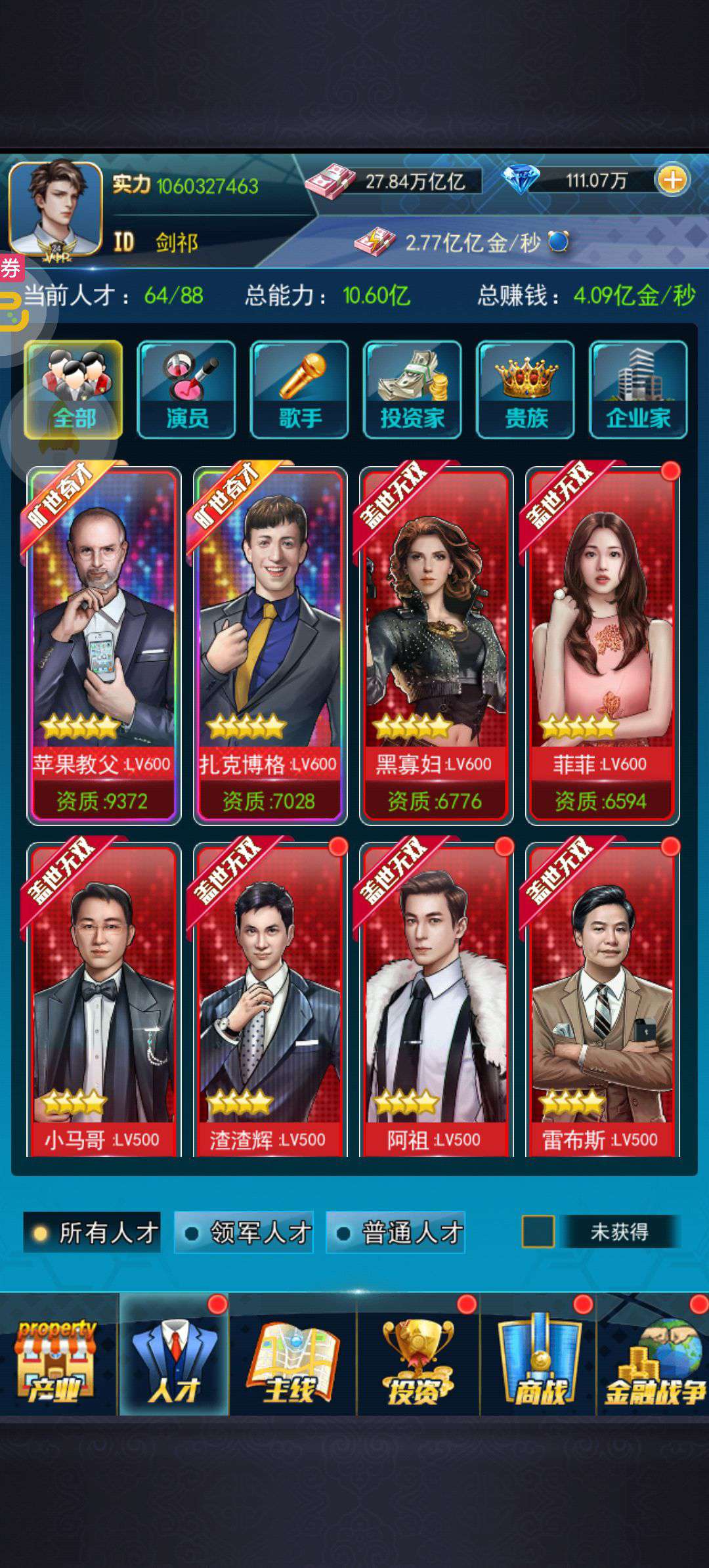Select the 演员 category filter
This screenshot has height=1568, width=709.
[x=186, y=390]
